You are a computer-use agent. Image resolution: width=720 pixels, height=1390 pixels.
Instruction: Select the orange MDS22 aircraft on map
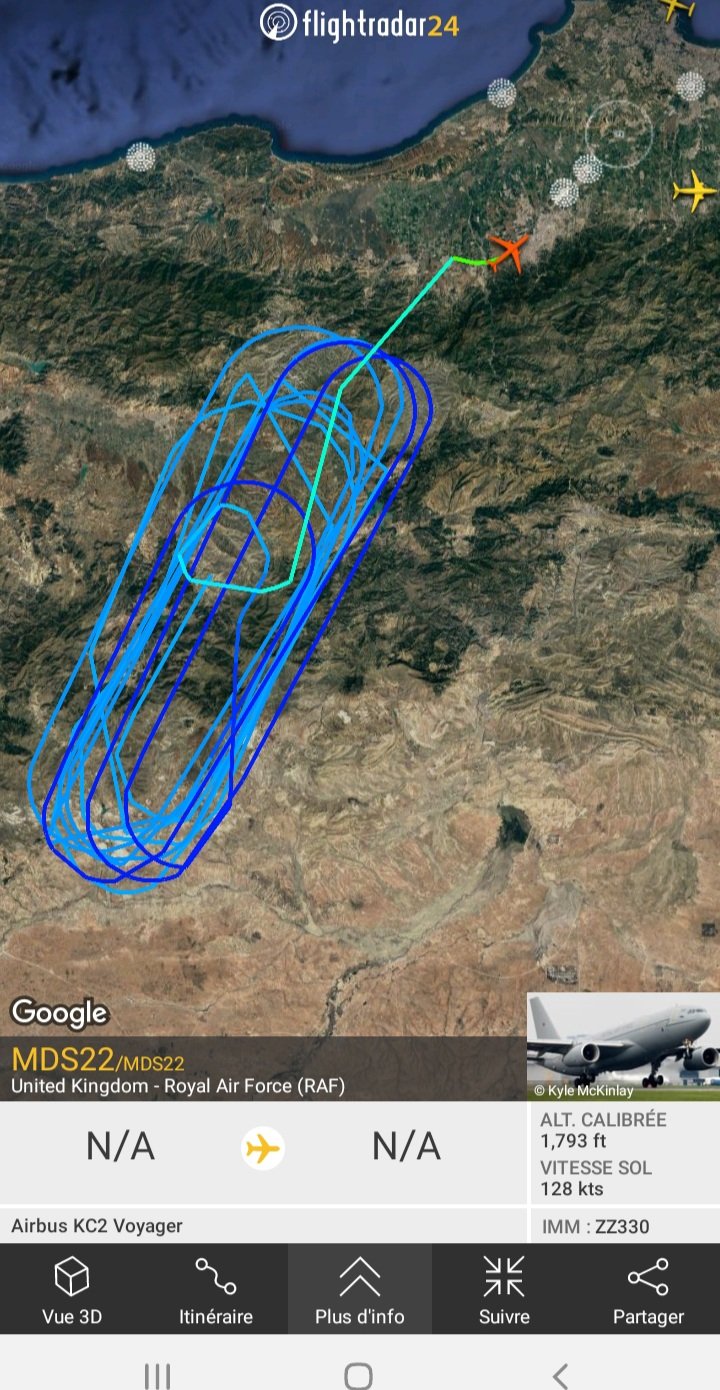pyautogui.click(x=509, y=252)
